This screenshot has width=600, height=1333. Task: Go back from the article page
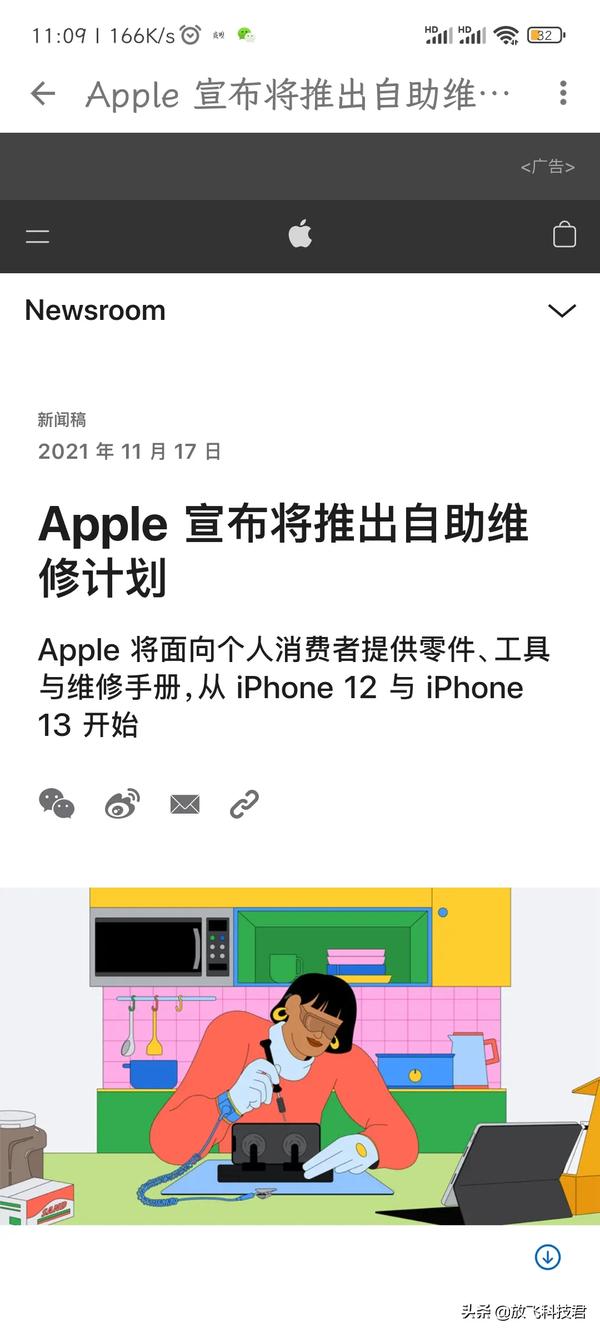[x=43, y=94]
